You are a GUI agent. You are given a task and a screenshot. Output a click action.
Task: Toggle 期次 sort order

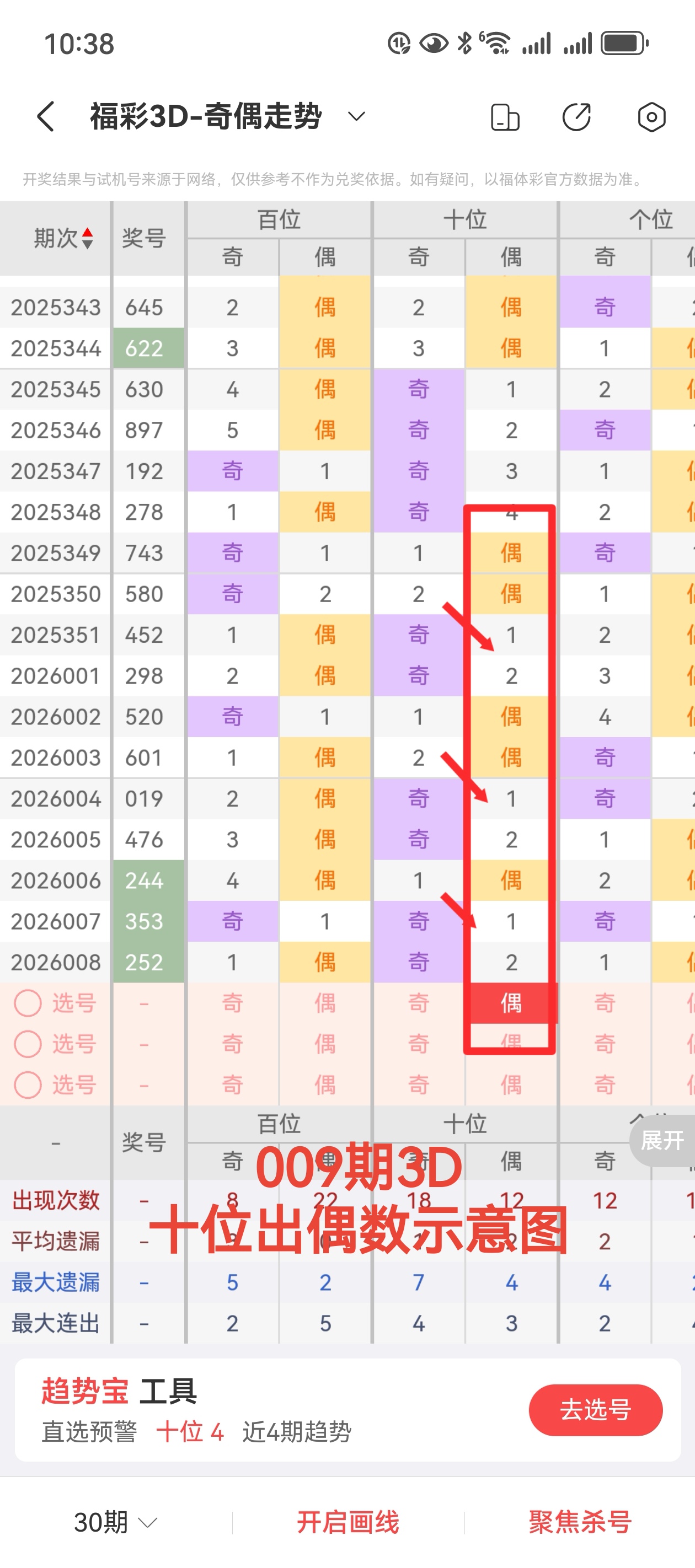pos(63,238)
